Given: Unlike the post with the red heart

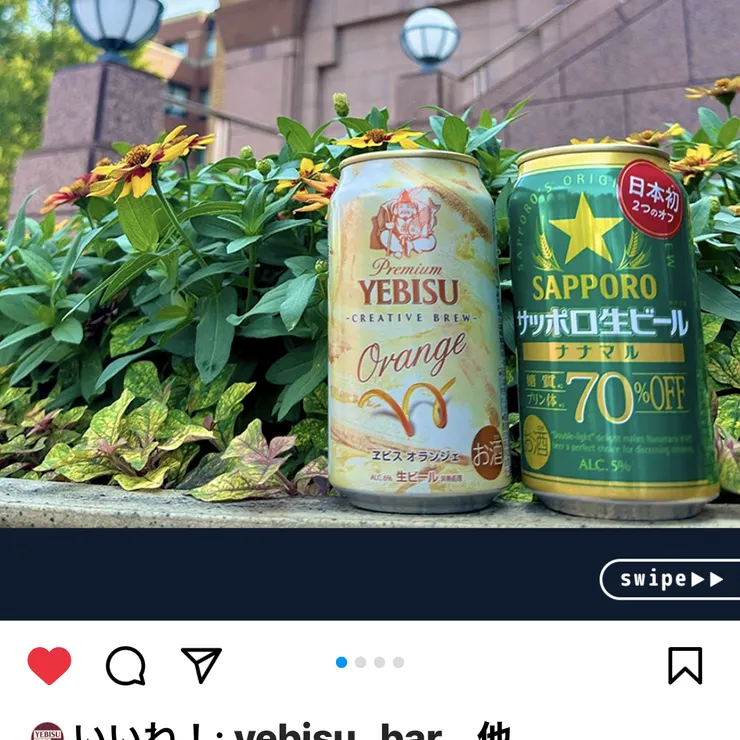Looking at the screenshot, I should [x=49, y=665].
